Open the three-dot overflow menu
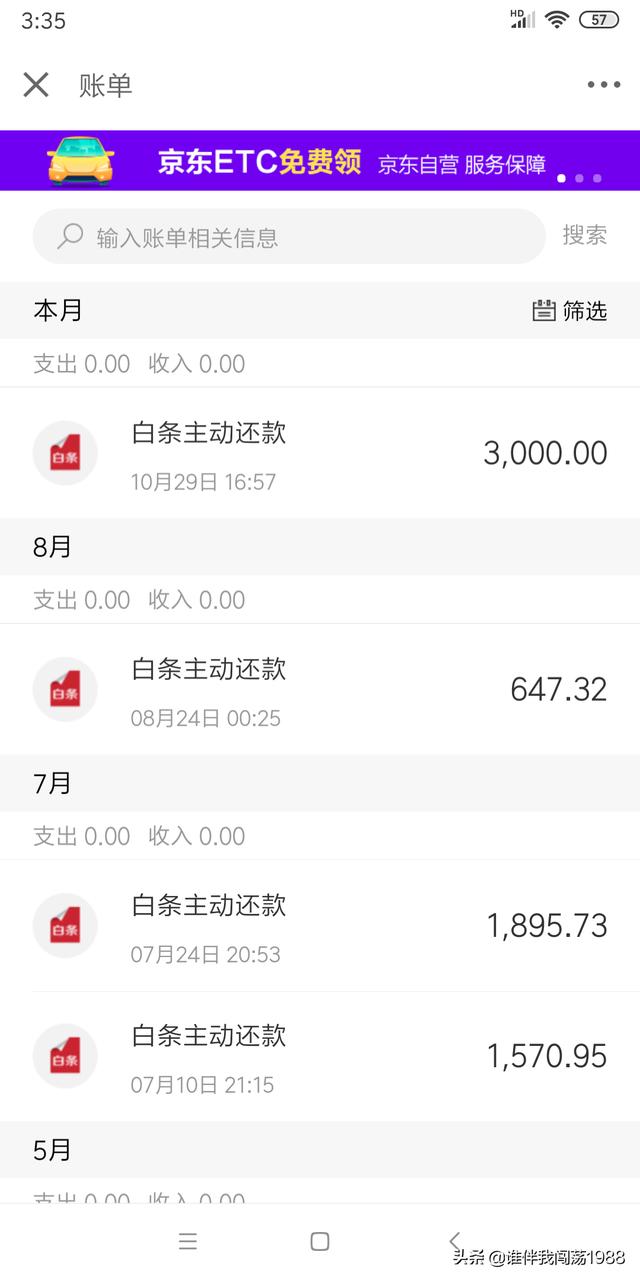The image size is (640, 1280). click(x=603, y=85)
